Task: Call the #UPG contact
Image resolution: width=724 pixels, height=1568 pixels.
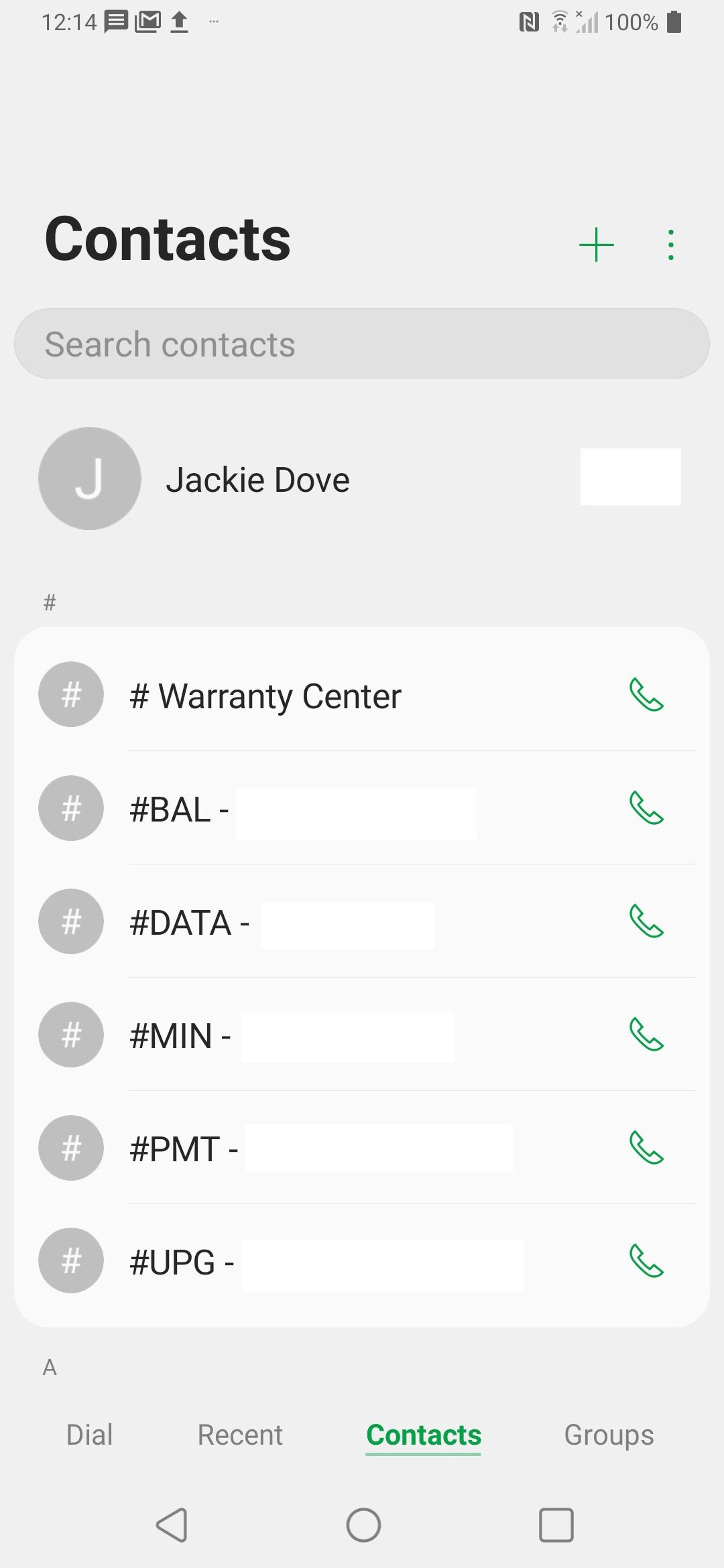Action: point(646,1261)
